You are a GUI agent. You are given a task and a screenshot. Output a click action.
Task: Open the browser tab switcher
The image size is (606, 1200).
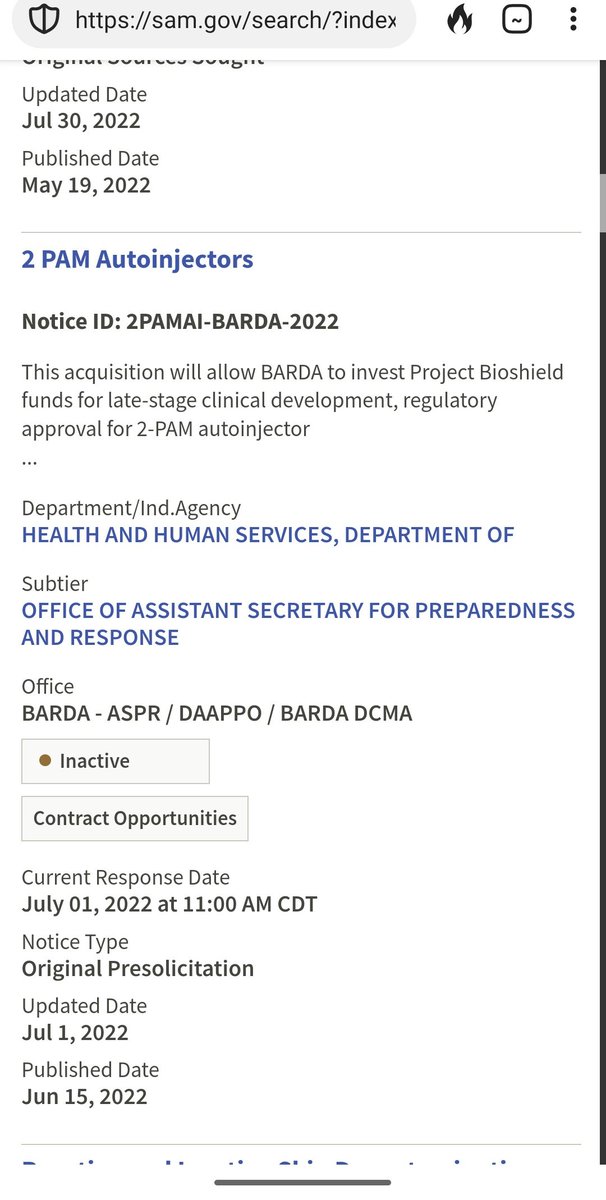tap(517, 20)
